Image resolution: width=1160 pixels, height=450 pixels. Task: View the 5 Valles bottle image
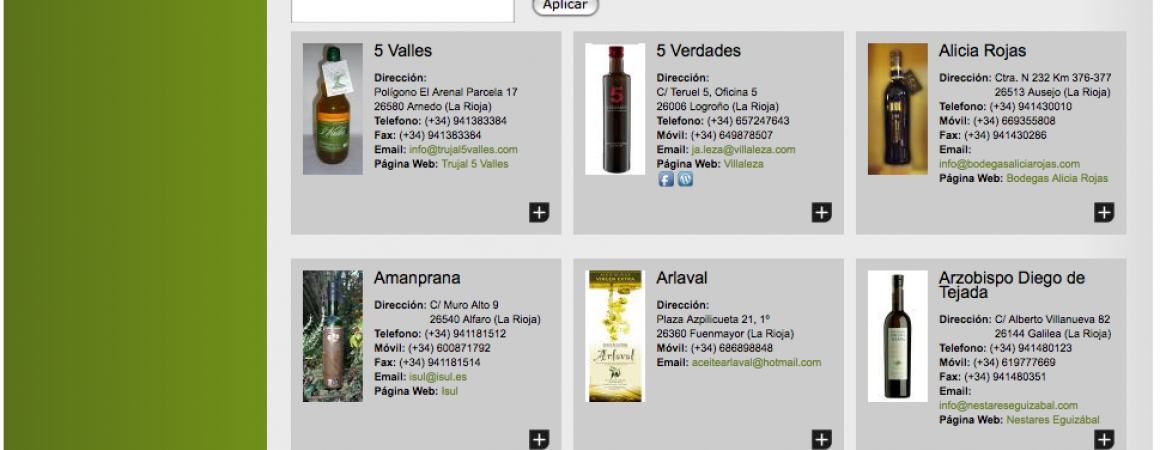333,109
